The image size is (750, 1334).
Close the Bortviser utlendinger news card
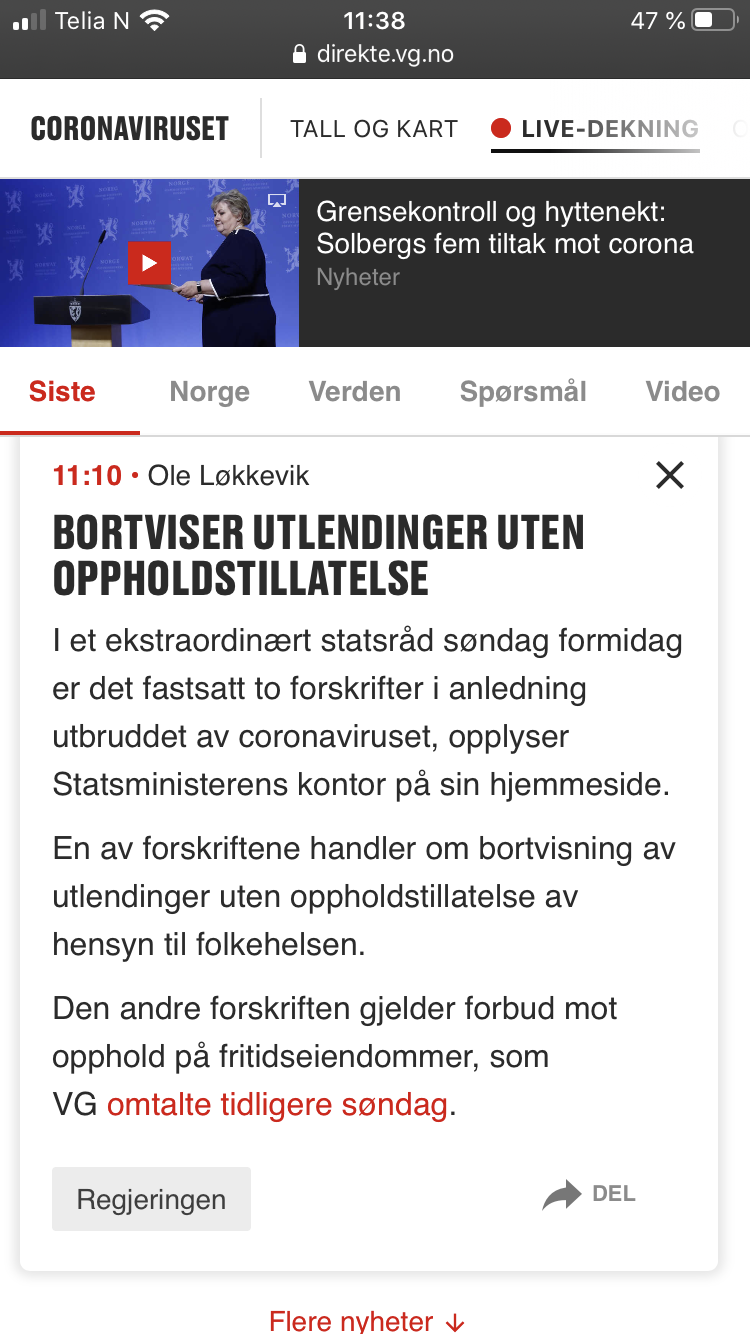[x=669, y=476]
